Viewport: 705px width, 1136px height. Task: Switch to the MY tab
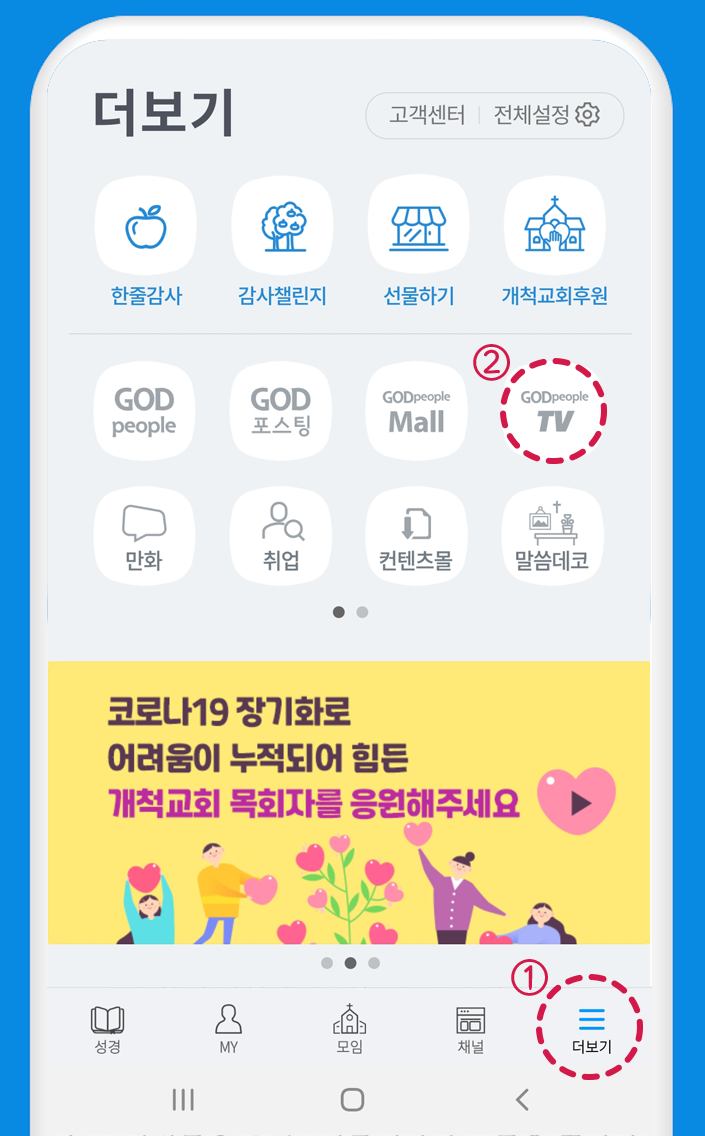(229, 1030)
